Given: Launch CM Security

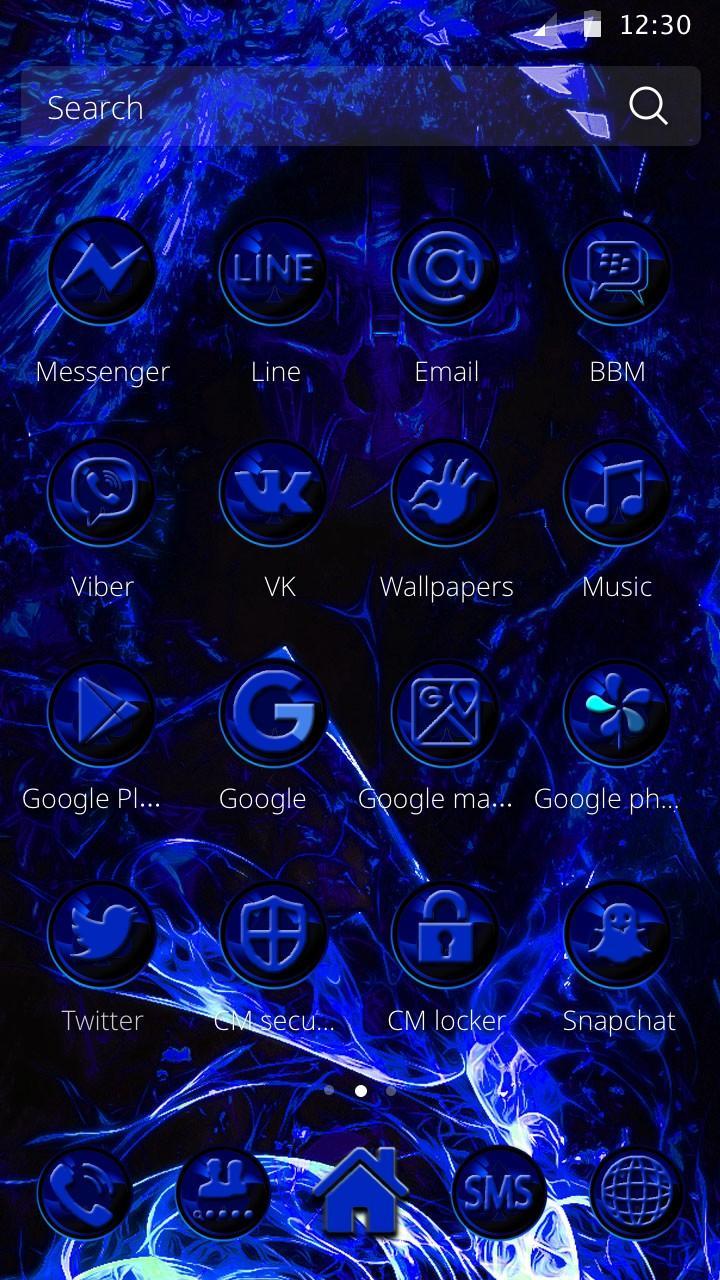Looking at the screenshot, I should (274, 935).
